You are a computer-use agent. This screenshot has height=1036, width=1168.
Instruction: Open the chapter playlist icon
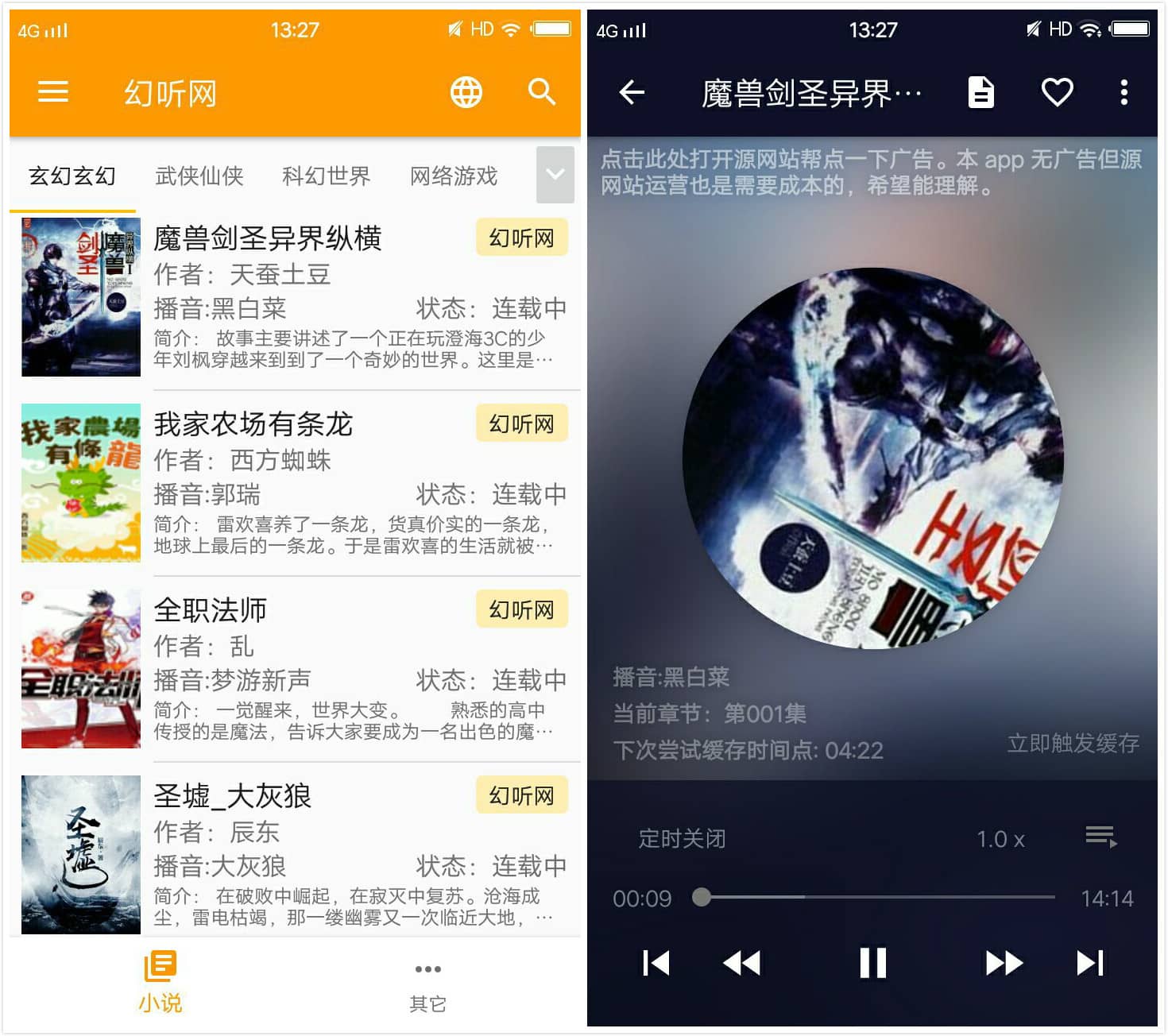pyautogui.click(x=1101, y=837)
